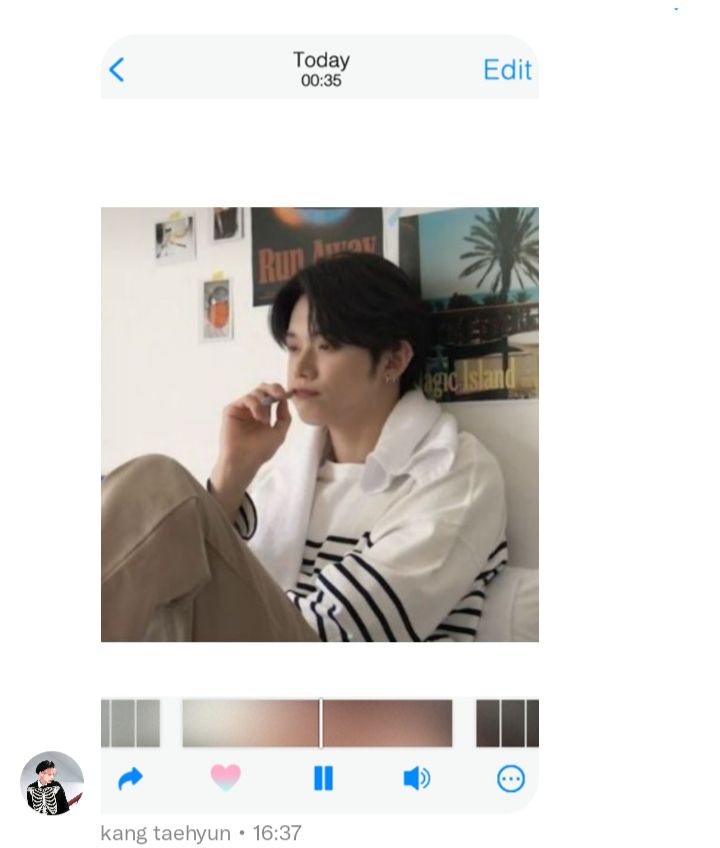
Task: Open the video screenshot sent by kang taehyun
Action: point(320,424)
